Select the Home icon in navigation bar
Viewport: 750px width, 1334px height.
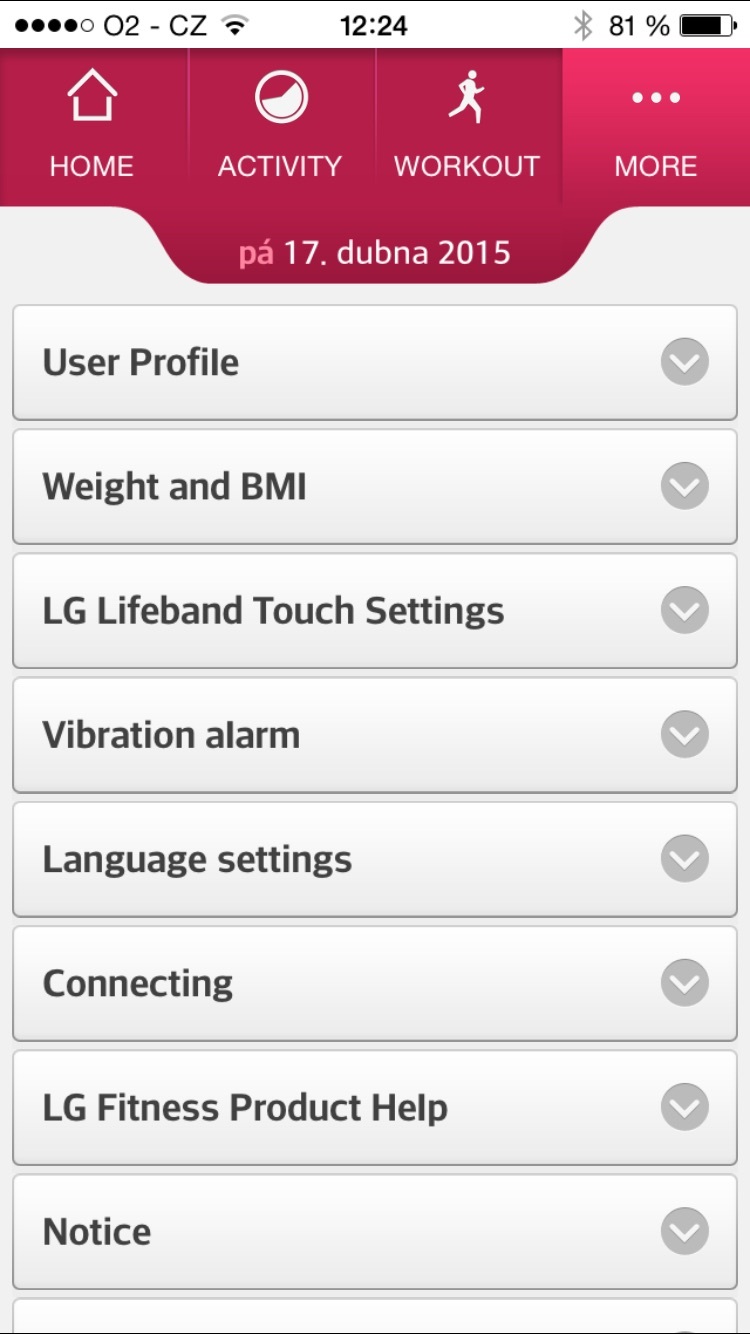tap(91, 97)
